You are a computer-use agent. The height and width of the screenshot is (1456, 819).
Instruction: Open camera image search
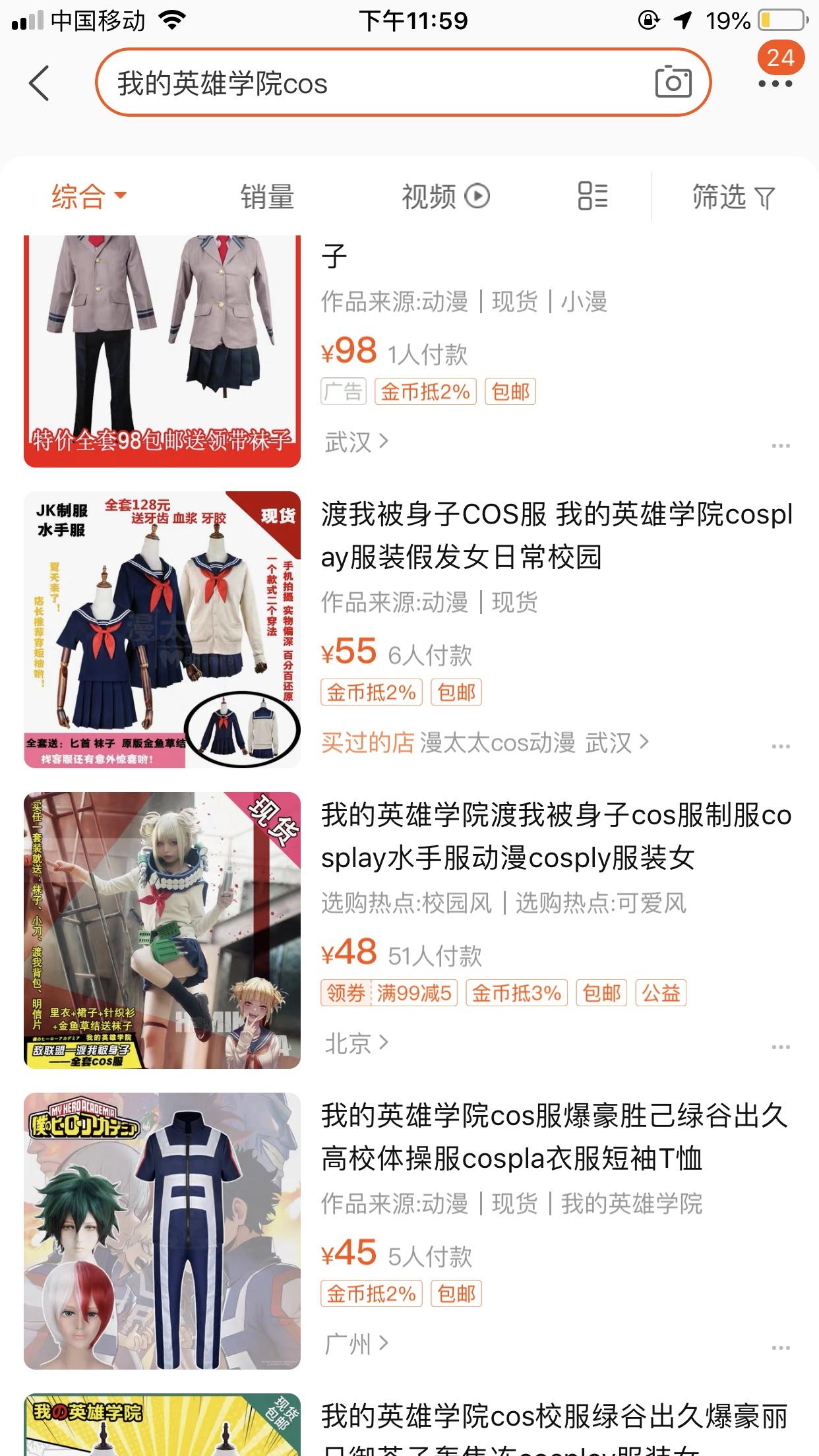(x=673, y=83)
